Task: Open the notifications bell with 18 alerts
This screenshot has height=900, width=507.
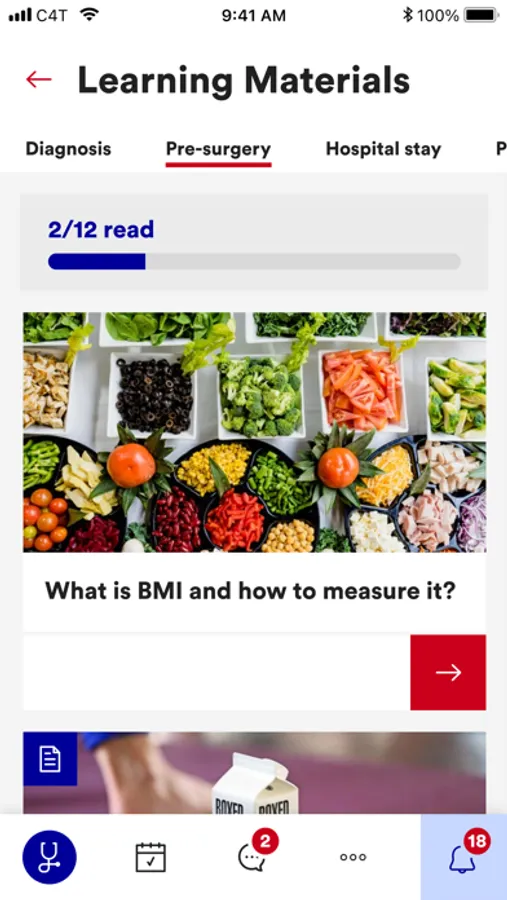Action: coord(464,857)
